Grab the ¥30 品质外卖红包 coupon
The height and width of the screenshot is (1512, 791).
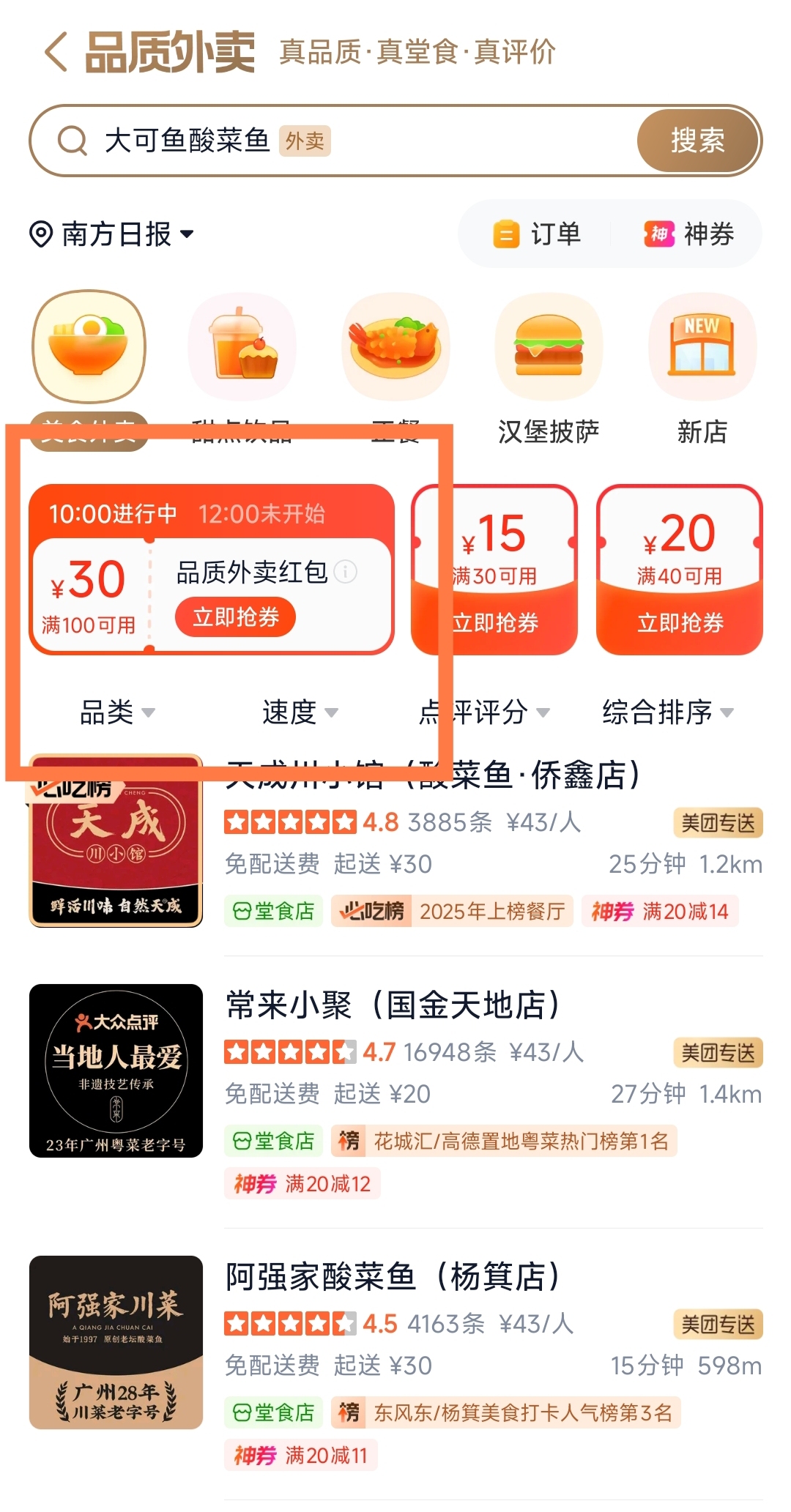[x=235, y=617]
